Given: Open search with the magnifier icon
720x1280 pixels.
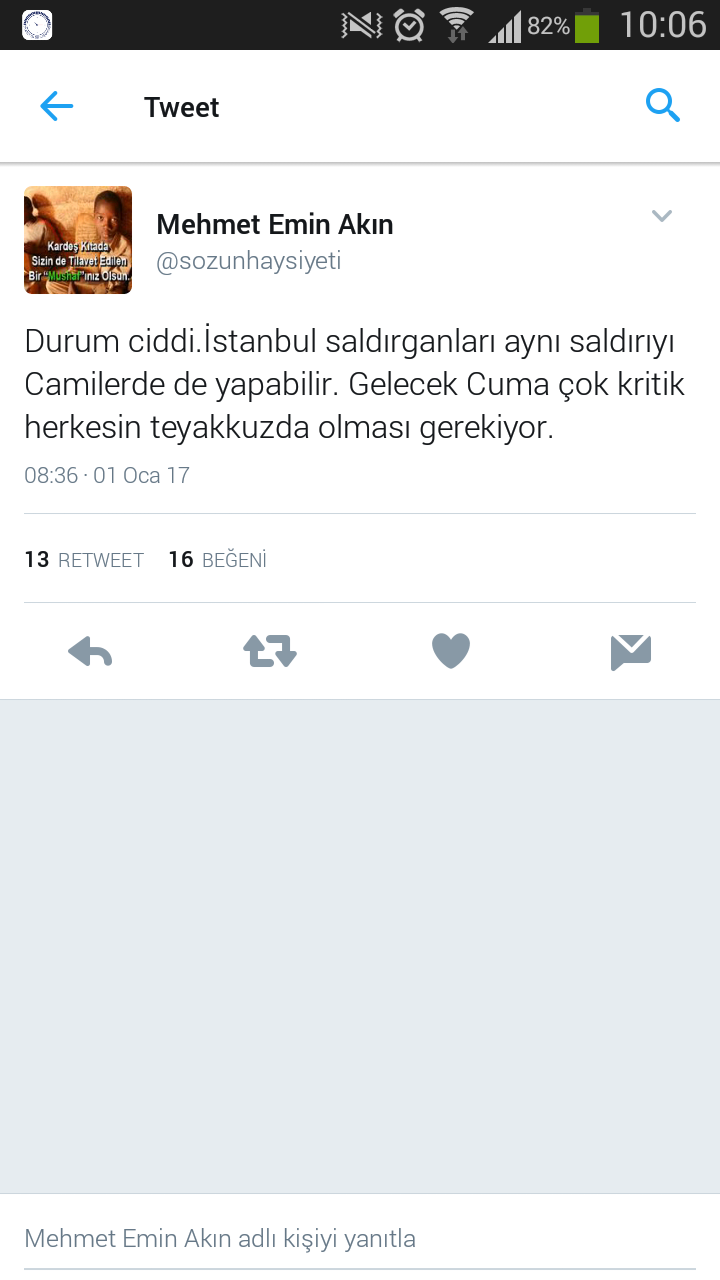Looking at the screenshot, I should click(x=662, y=105).
